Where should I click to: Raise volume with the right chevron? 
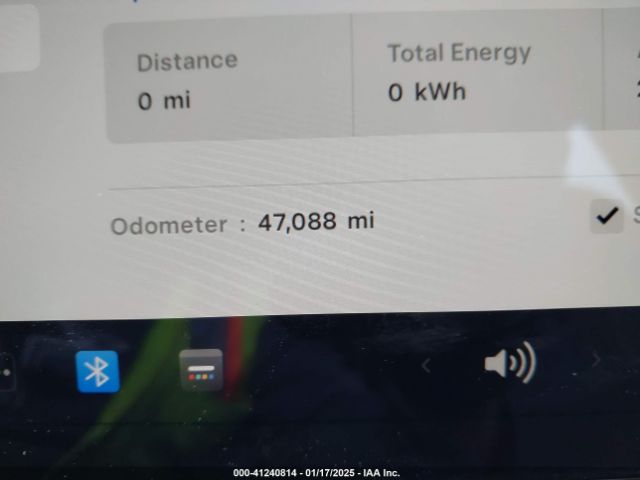click(597, 360)
